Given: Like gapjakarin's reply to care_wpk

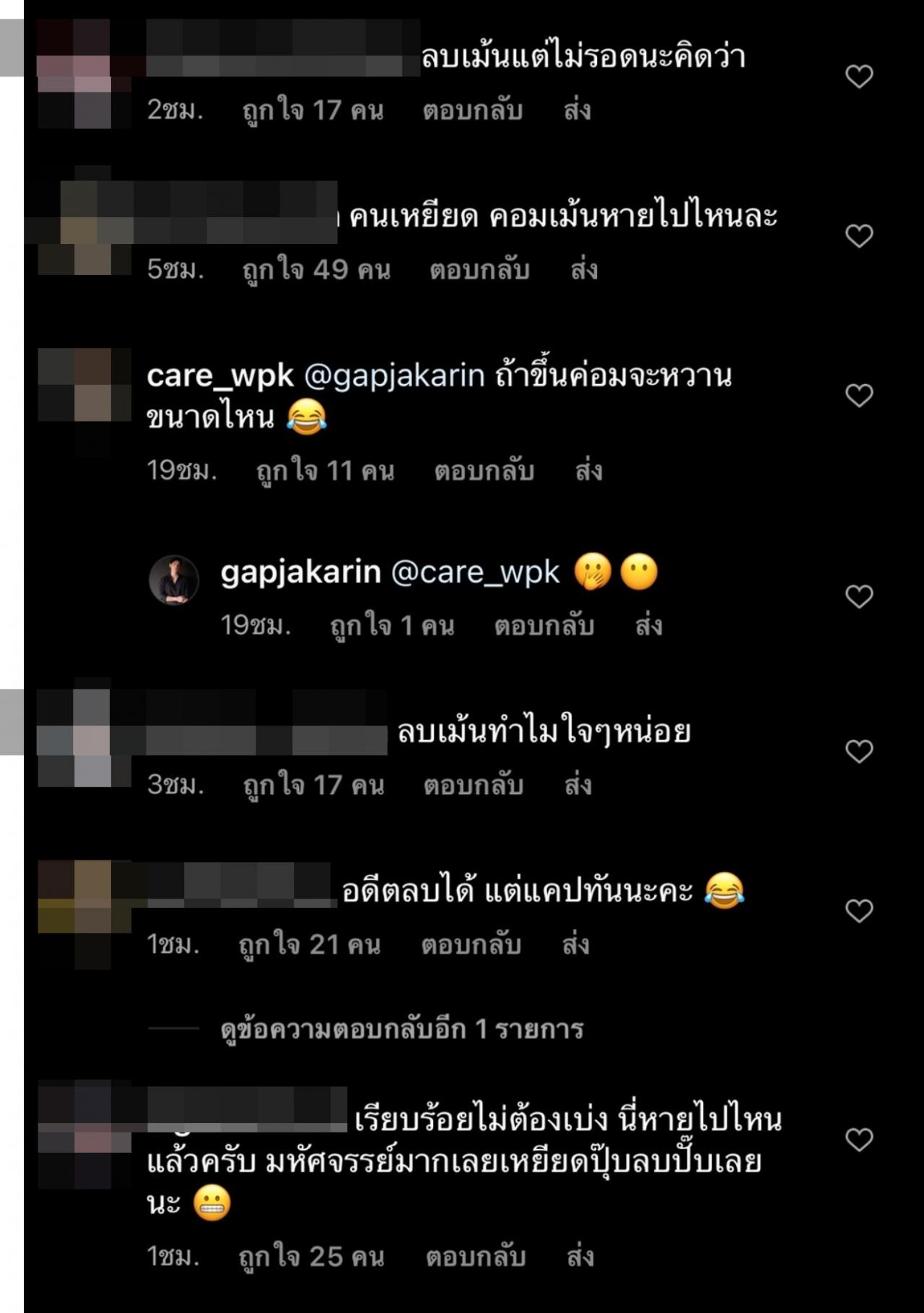Looking at the screenshot, I should (x=858, y=597).
